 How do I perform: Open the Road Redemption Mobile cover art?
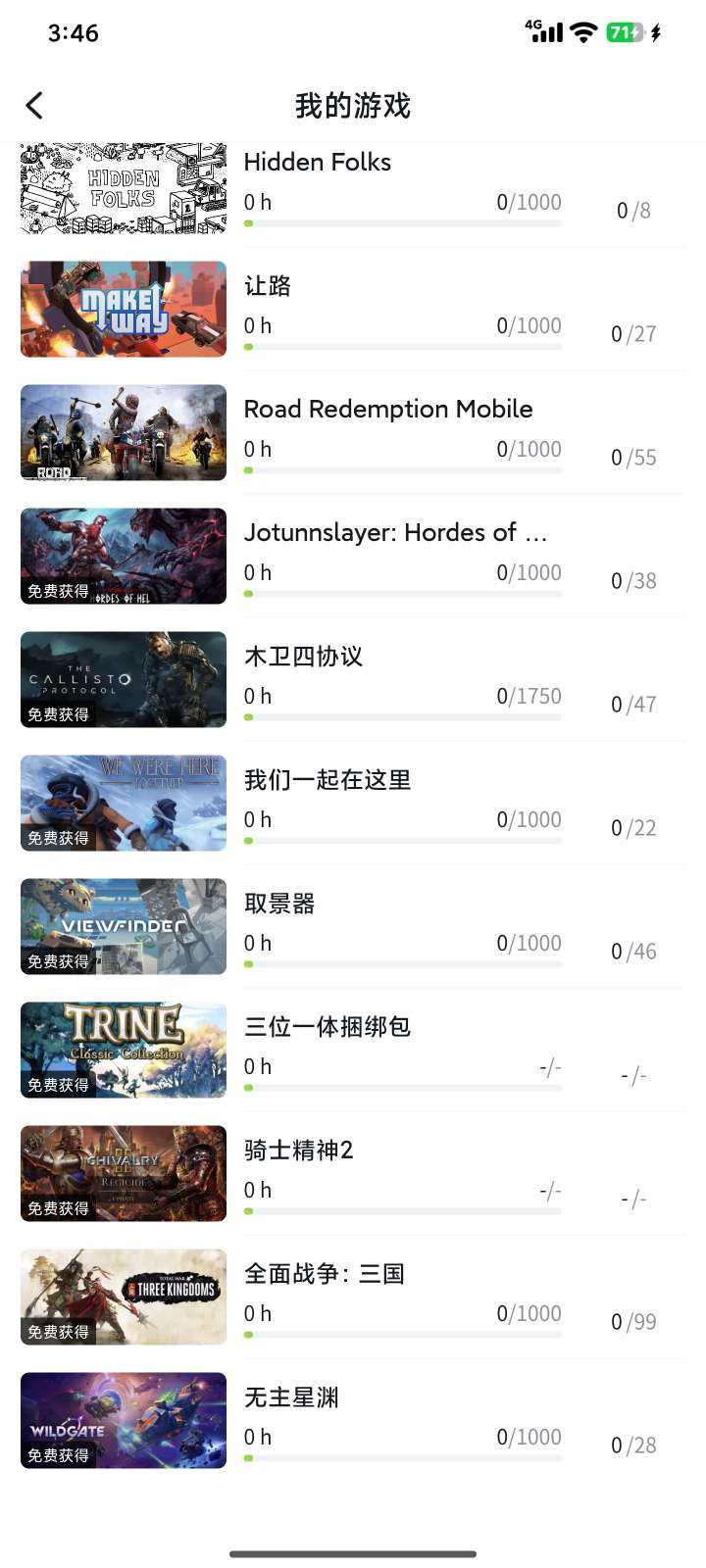(122, 432)
